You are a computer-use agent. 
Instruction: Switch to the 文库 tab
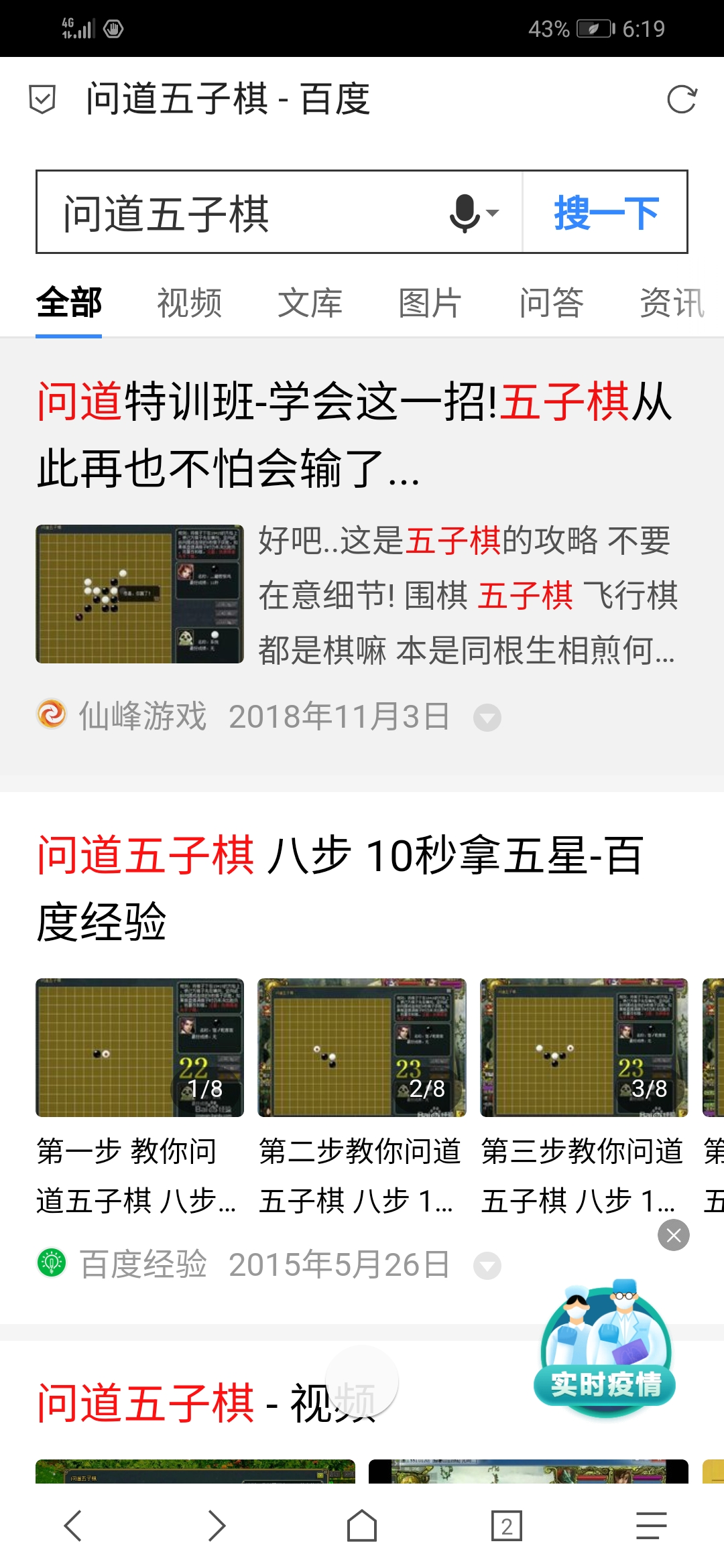coord(310,303)
